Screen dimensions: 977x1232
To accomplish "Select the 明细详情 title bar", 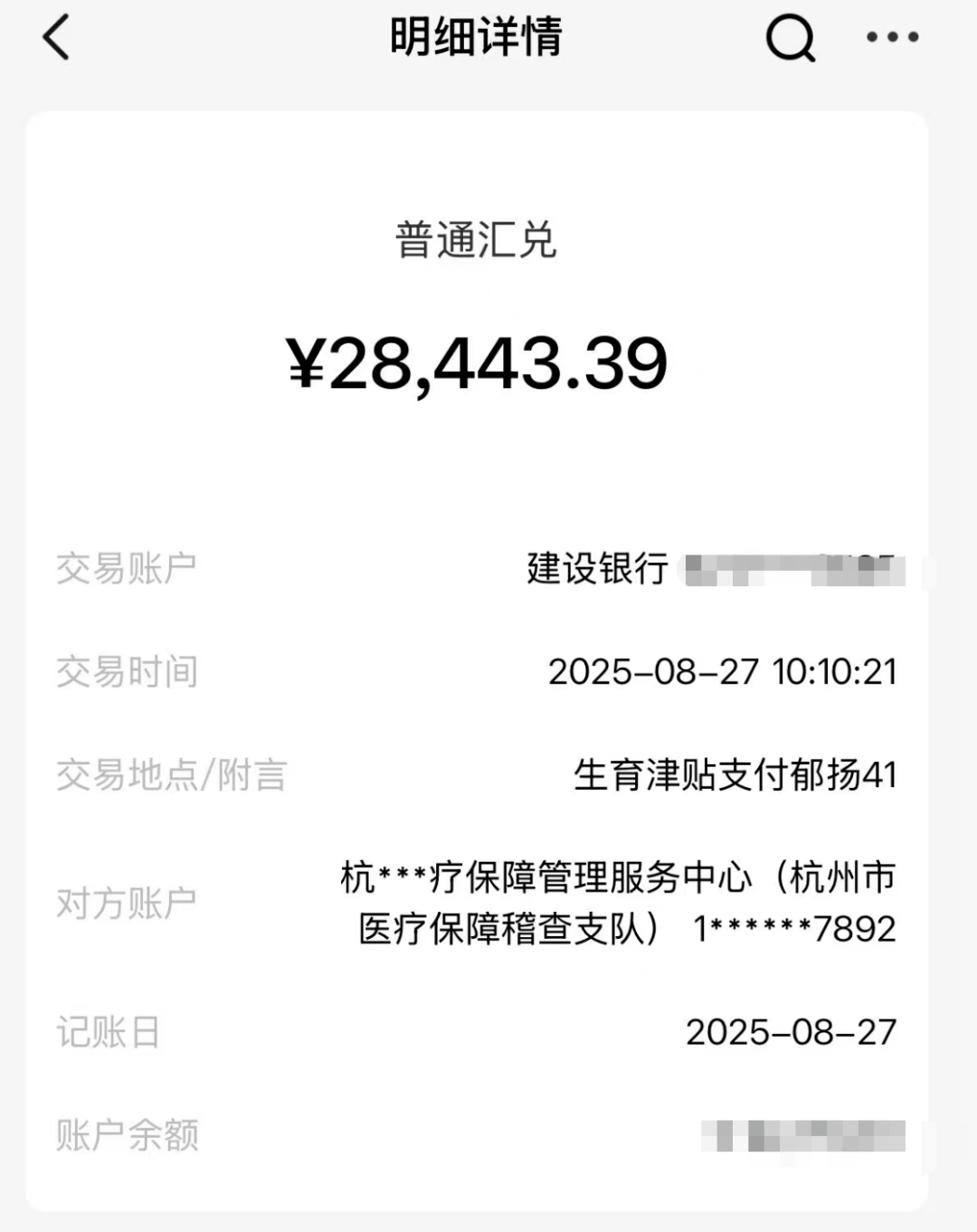I will click(475, 36).
